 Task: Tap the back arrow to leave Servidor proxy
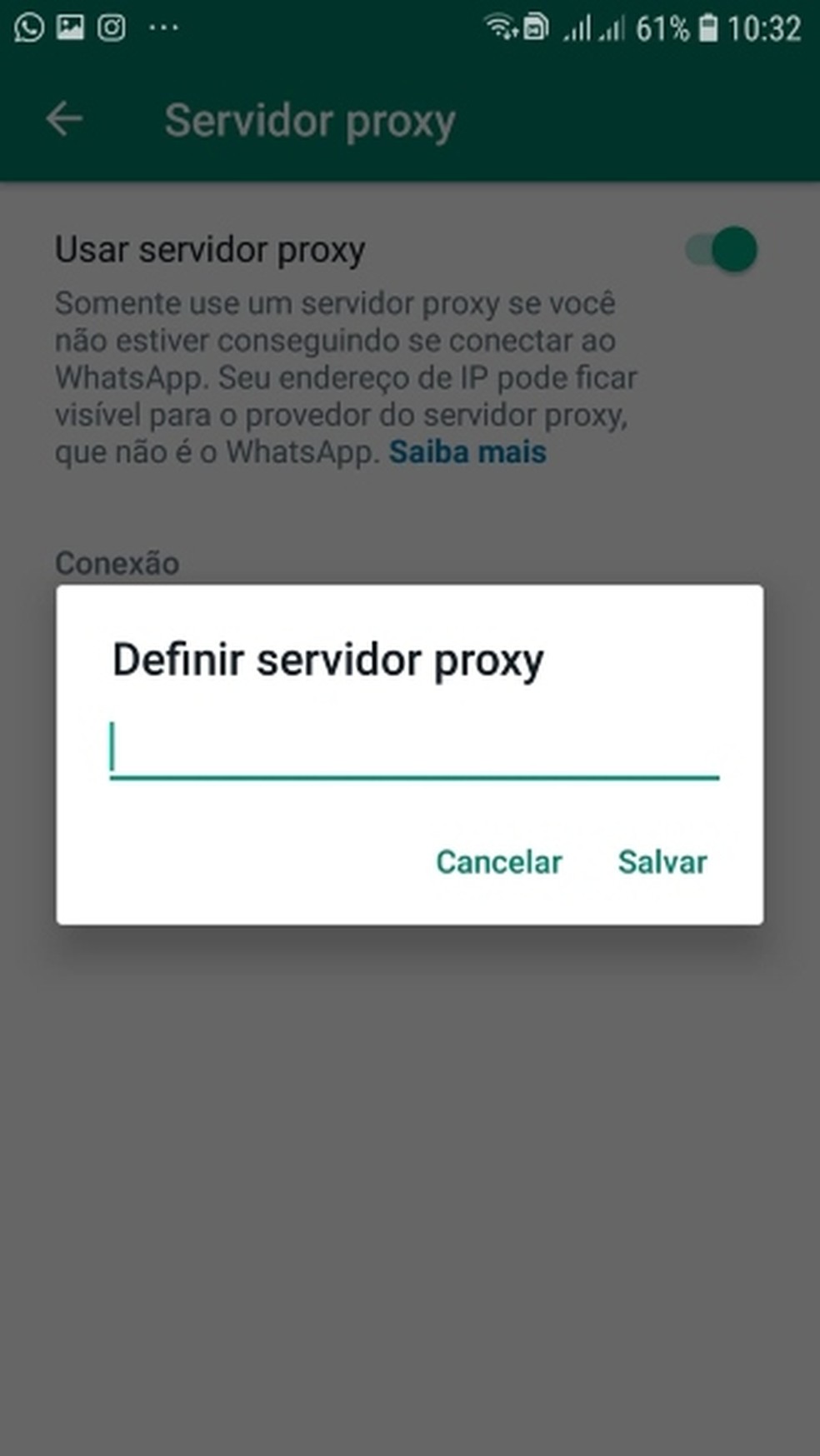[62, 120]
